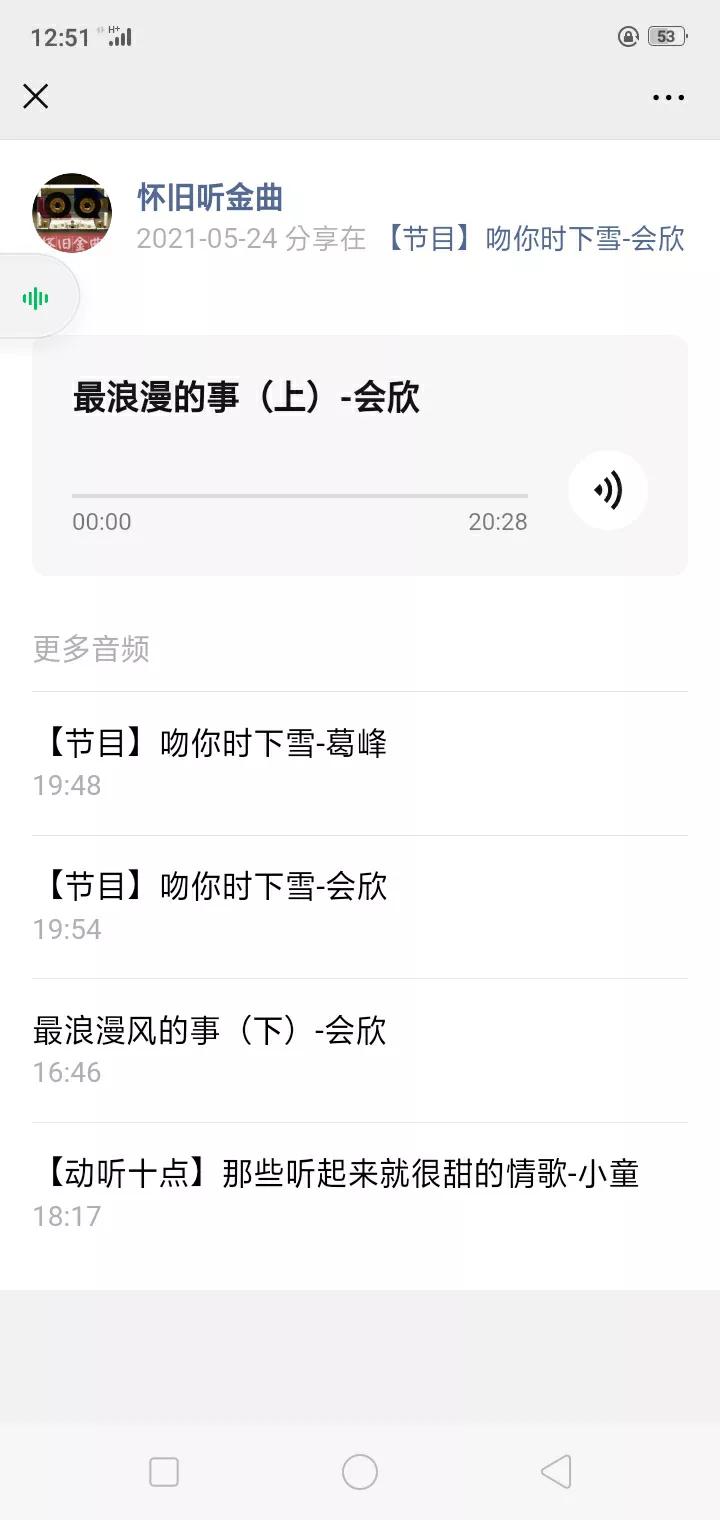Open the three-dot overflow menu
This screenshot has width=720, height=1520.
(668, 97)
